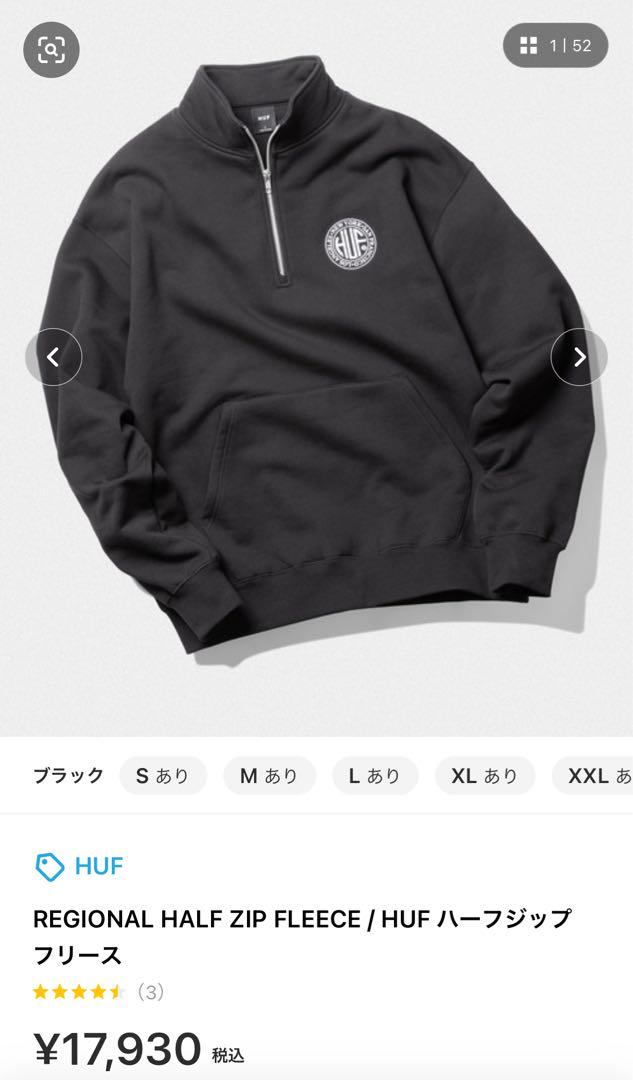
Task: Pick size XL あり
Action: (485, 776)
